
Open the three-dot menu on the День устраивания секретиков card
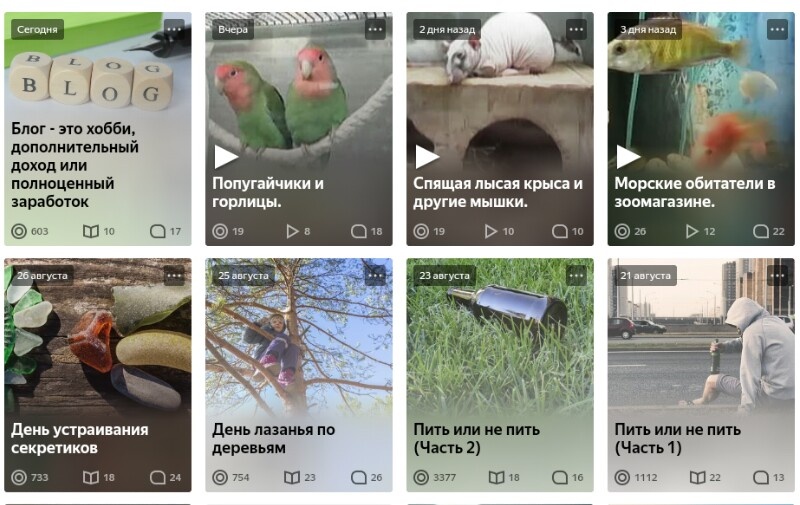pos(175,275)
